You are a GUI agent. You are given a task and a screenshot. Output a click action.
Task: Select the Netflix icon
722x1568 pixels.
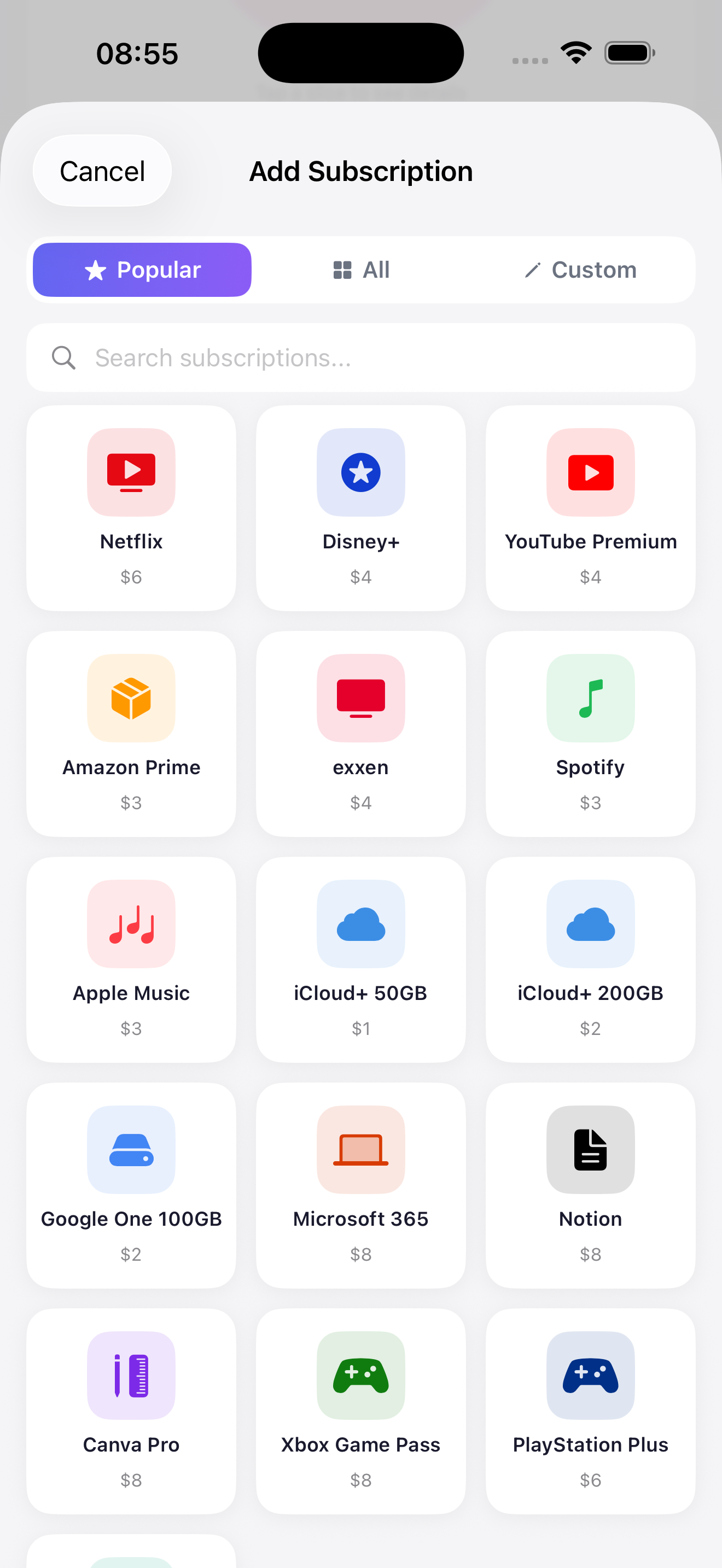(x=131, y=472)
